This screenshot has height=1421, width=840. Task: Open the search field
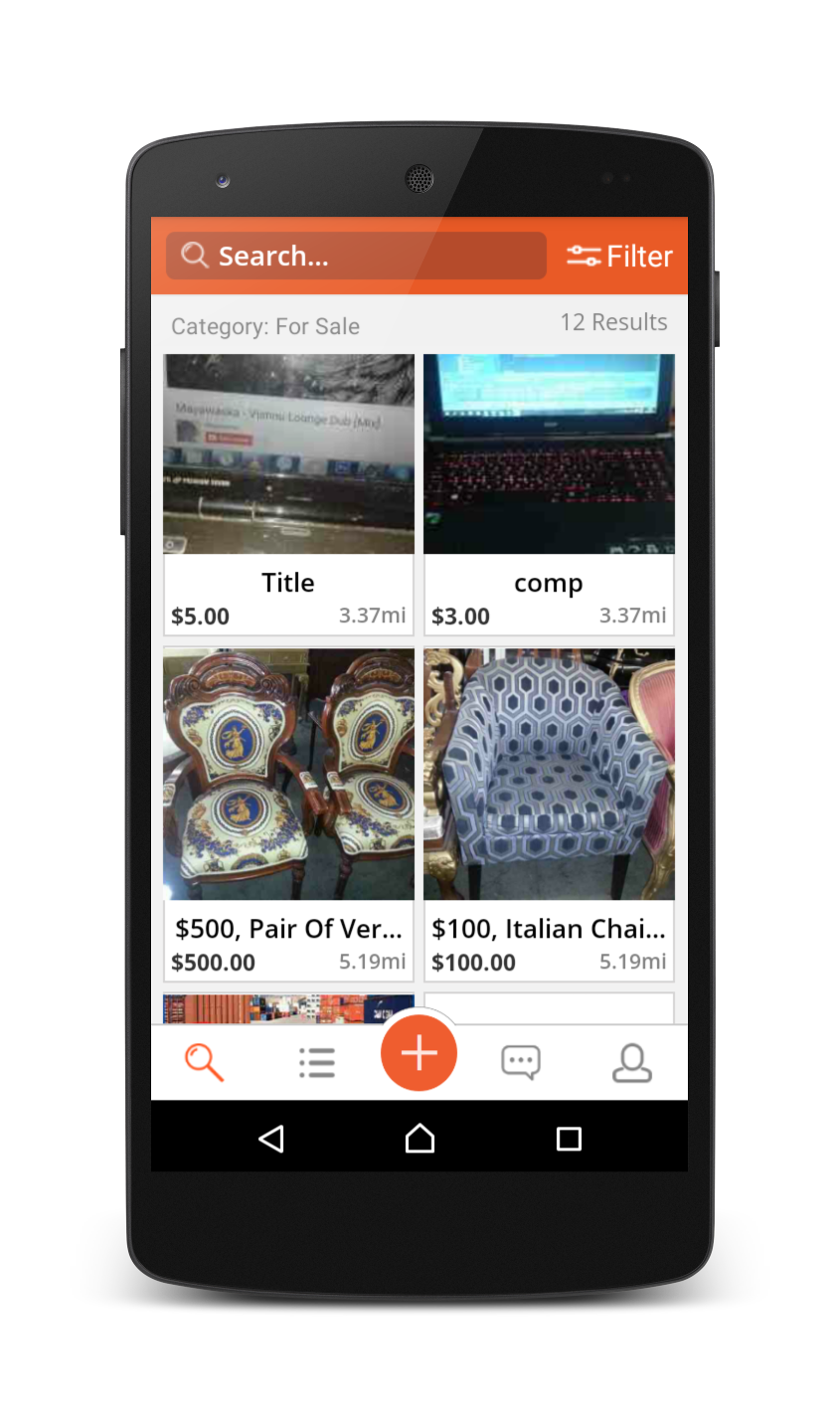(x=356, y=257)
